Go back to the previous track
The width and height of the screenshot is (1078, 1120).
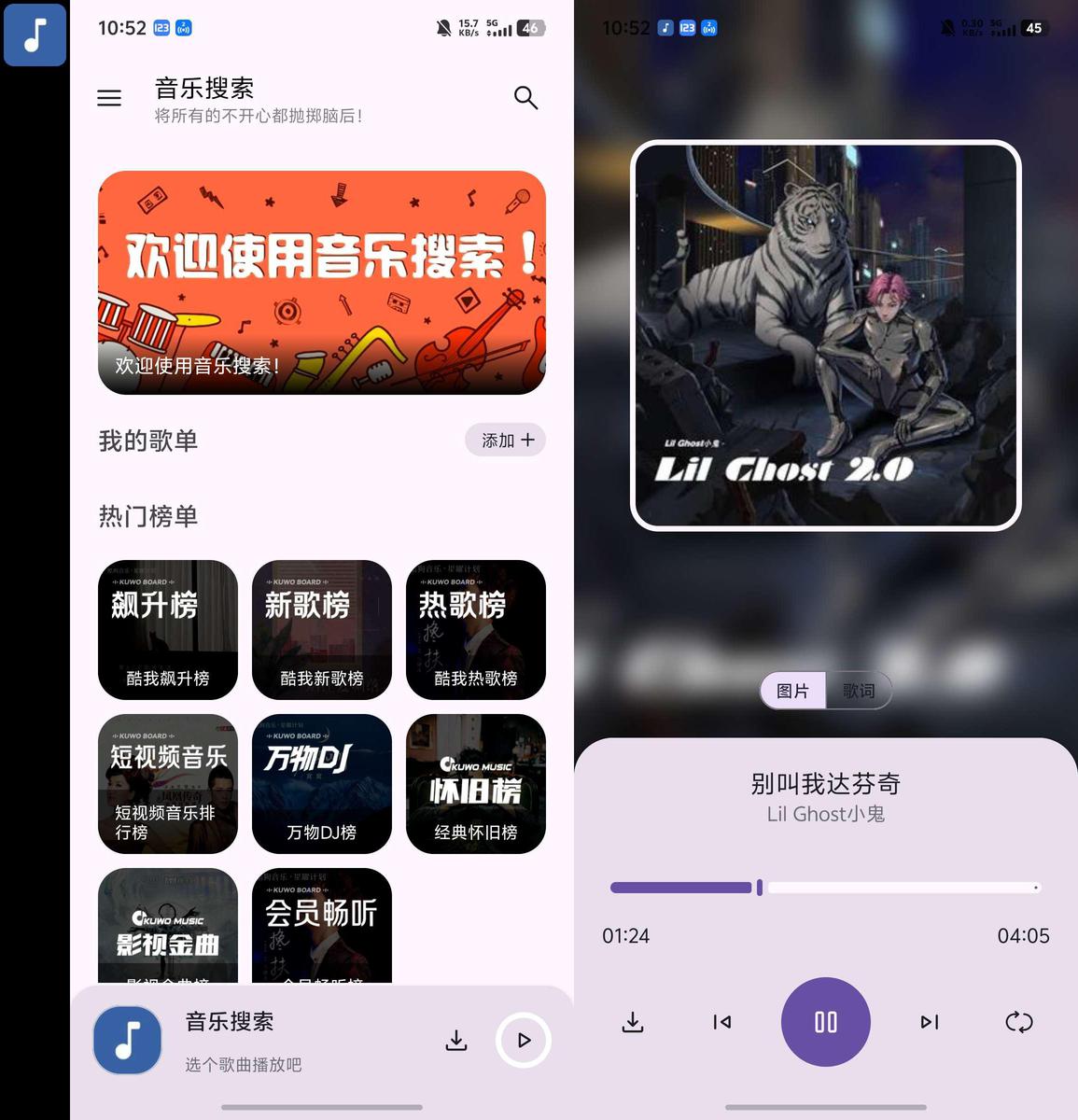[x=722, y=1022]
